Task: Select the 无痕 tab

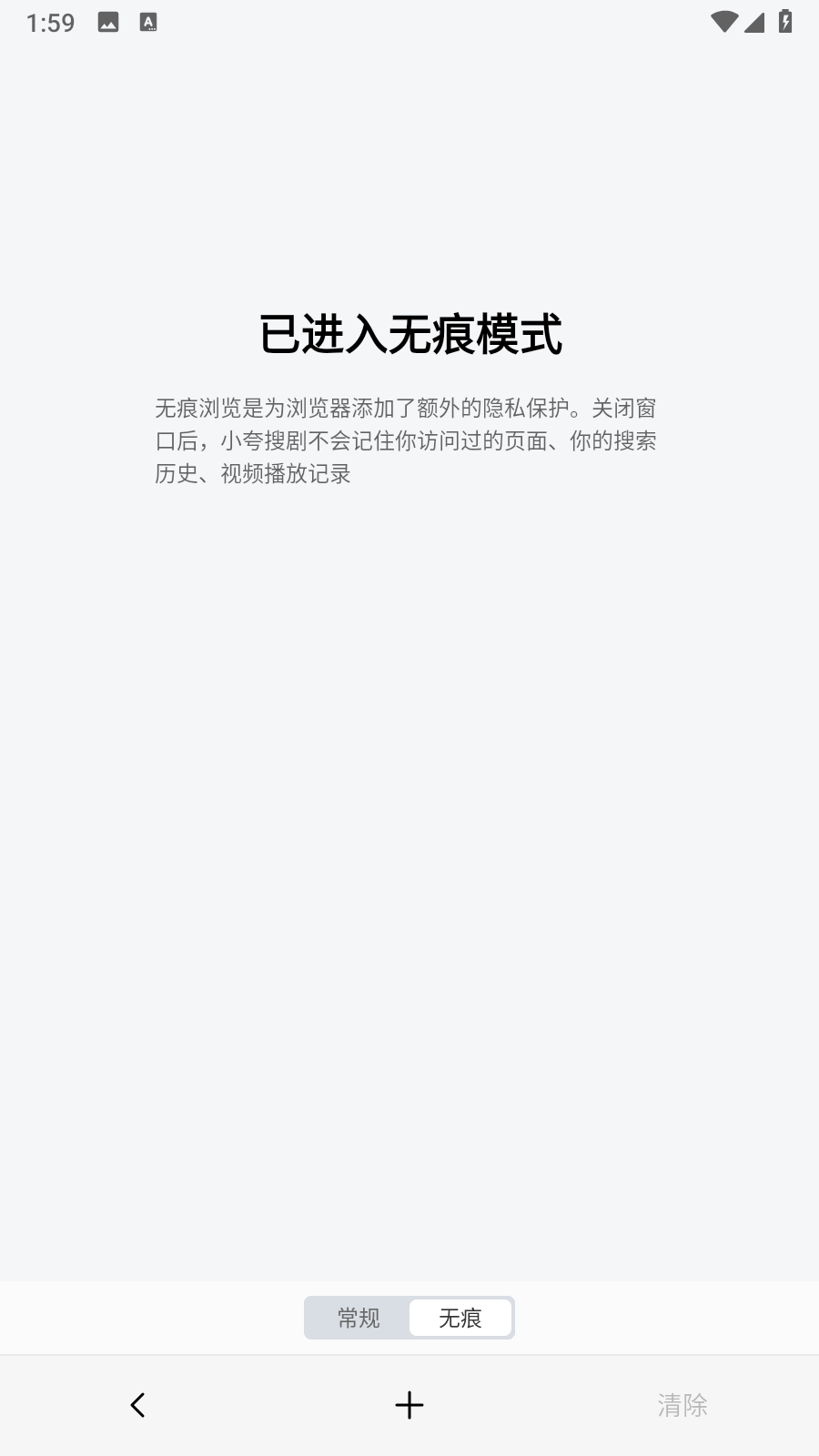Action: (460, 1318)
